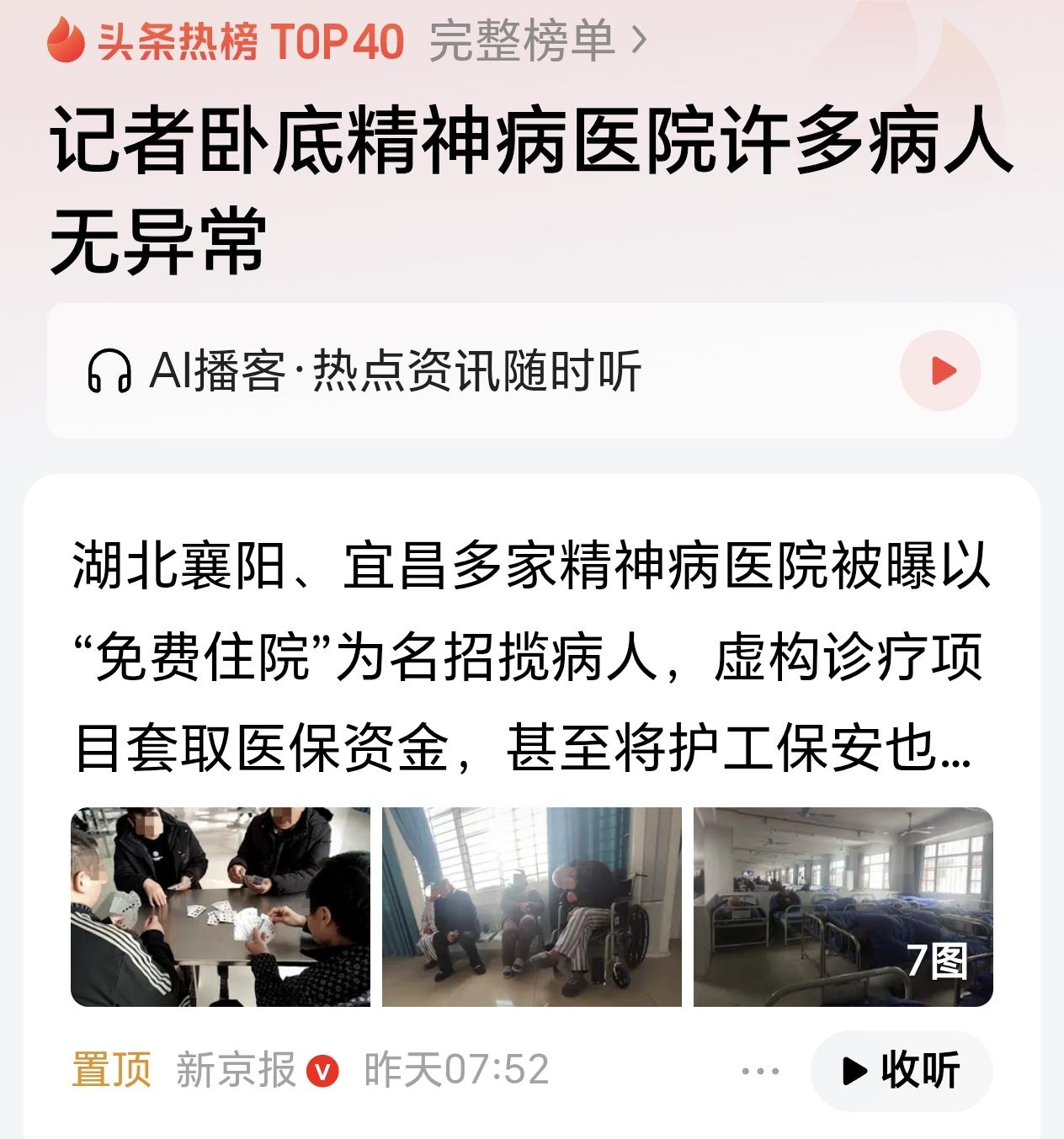
Task: Click the 头条热榜 TOP 40 header
Action: (x=244, y=40)
